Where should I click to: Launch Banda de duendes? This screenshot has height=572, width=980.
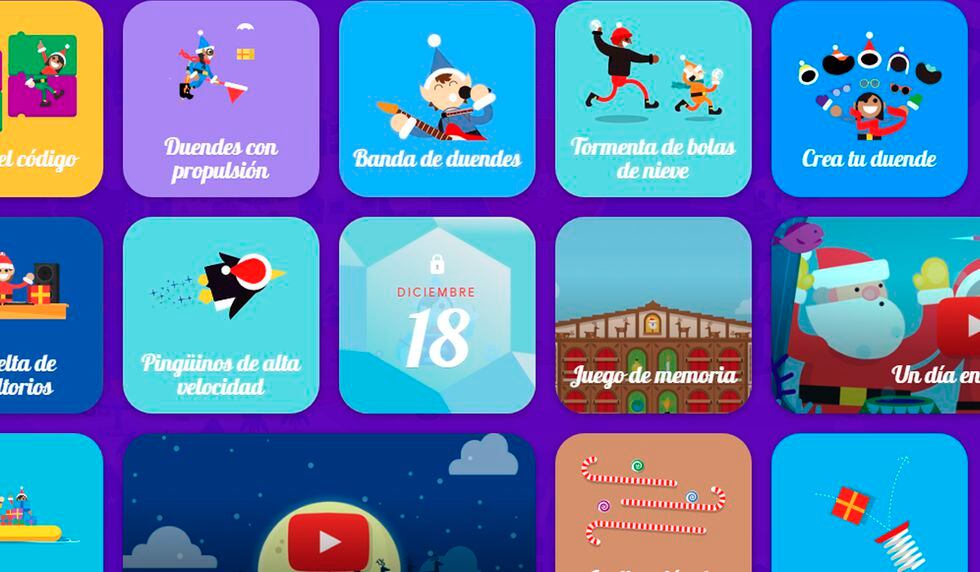[437, 99]
